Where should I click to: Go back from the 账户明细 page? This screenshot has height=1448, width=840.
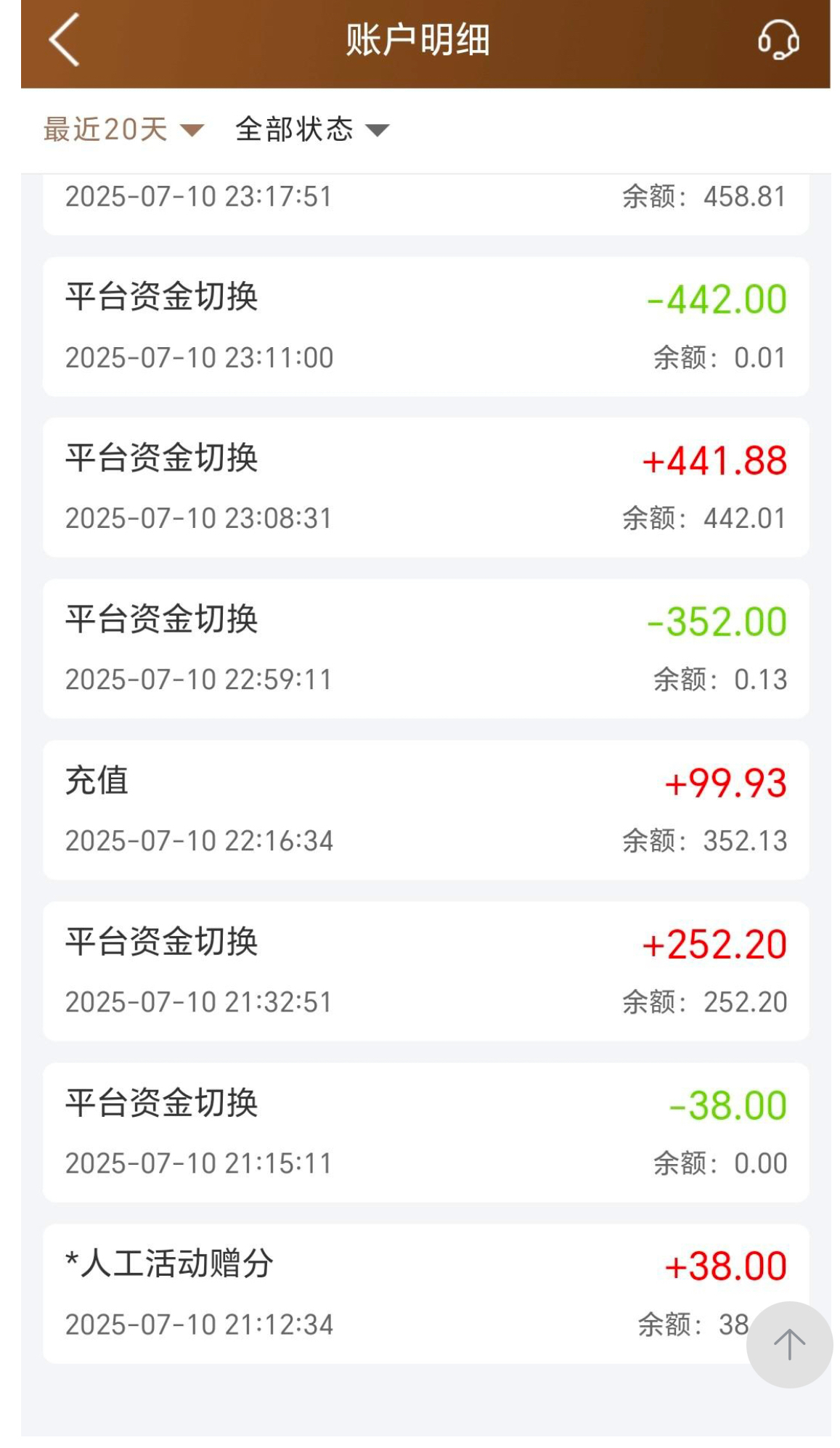coord(64,41)
